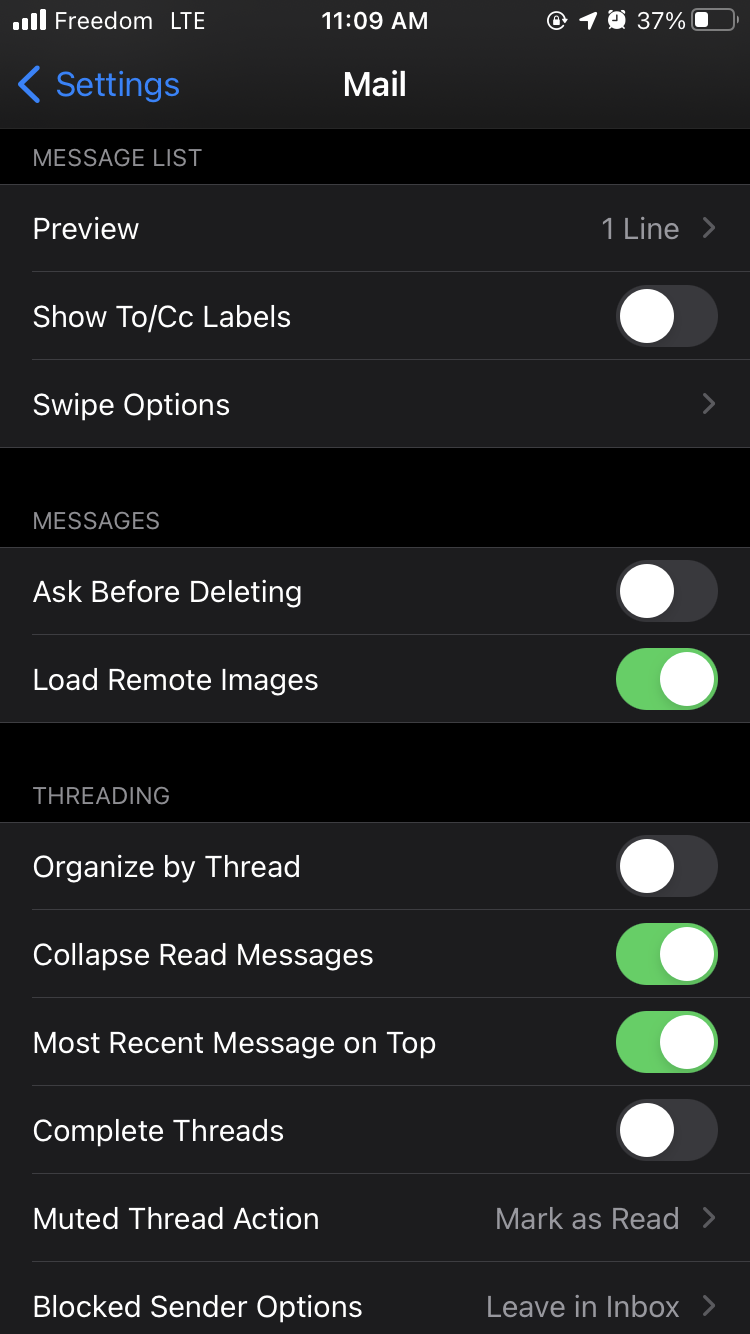Viewport: 750px width, 1334px height.
Task: Enable Show To/Cc Labels
Action: click(666, 316)
